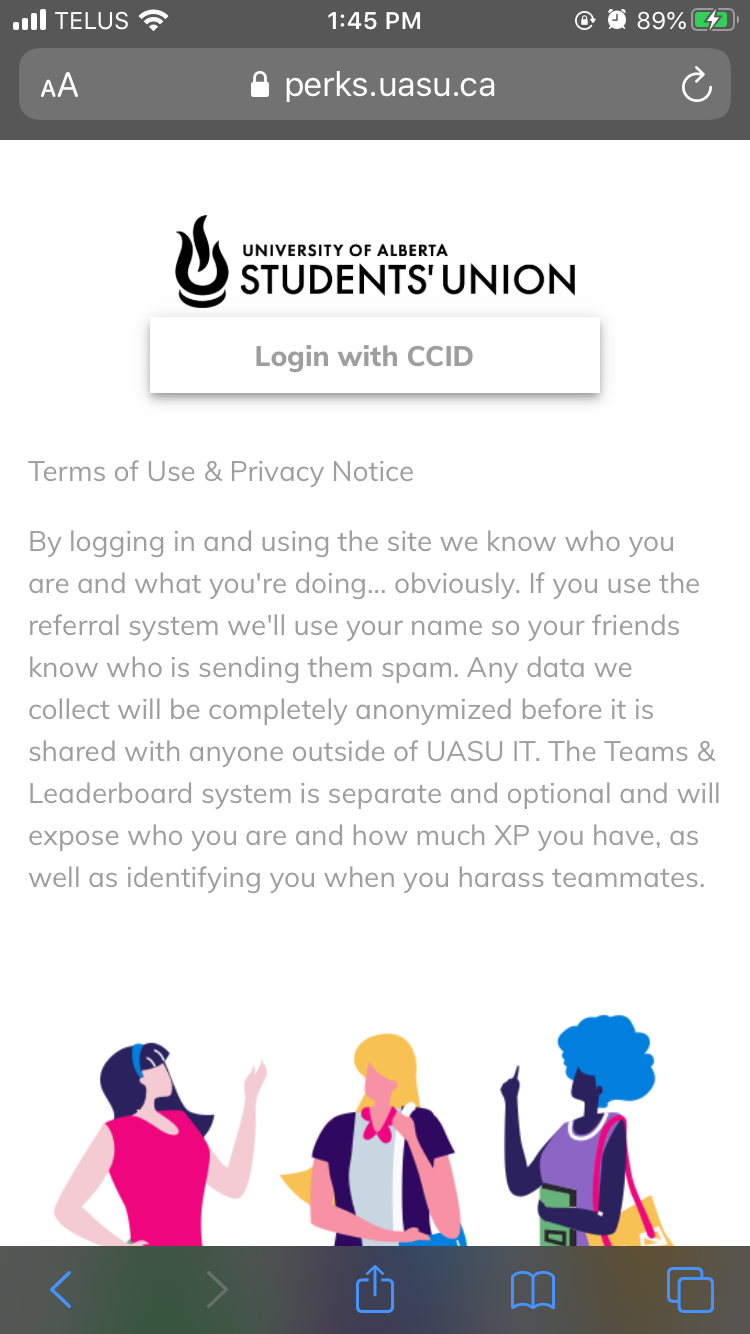The image size is (750, 1334).
Task: Show all open tabs
Action: pyautogui.click(x=690, y=1290)
